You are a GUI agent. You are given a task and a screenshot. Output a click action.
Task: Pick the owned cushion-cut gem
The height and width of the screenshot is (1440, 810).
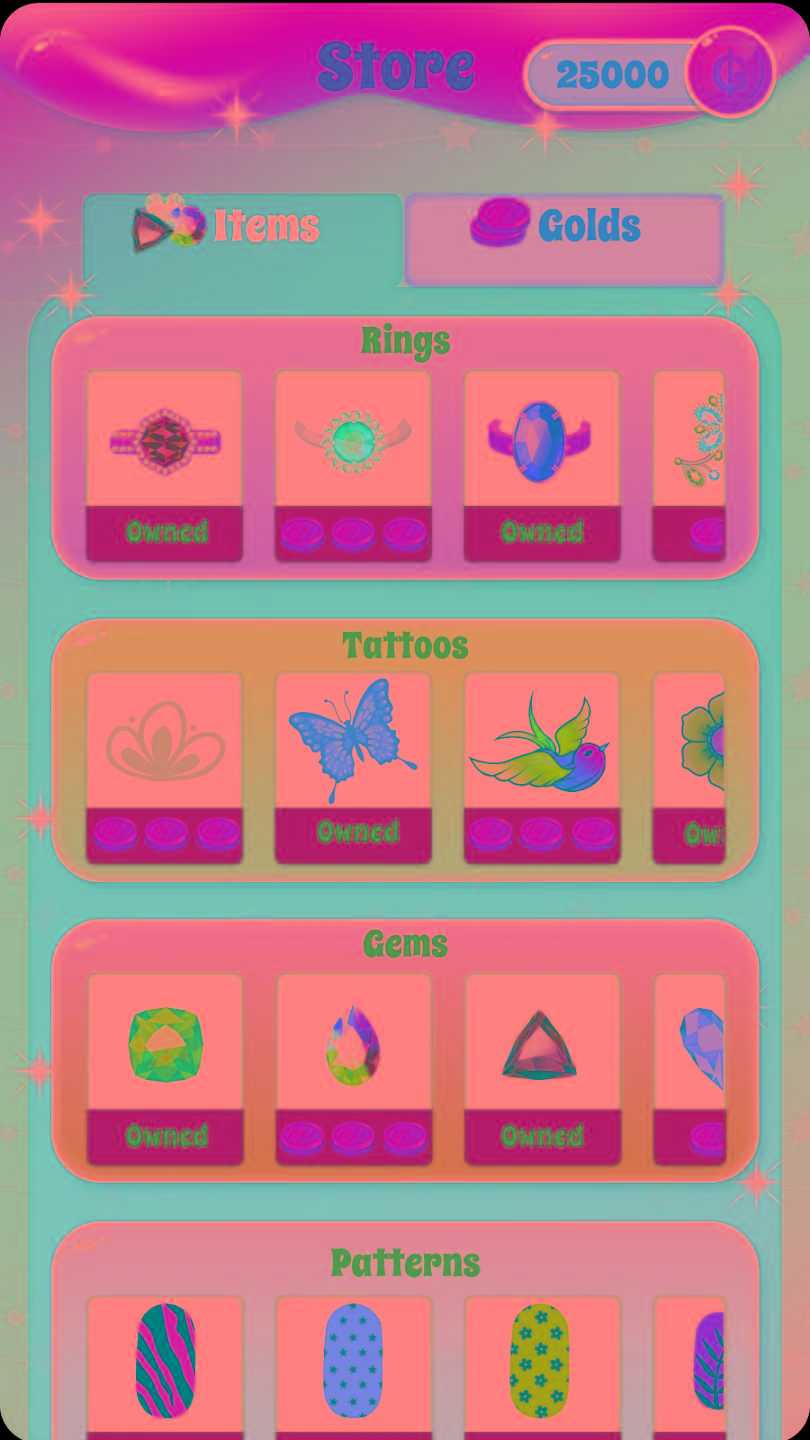[165, 1068]
